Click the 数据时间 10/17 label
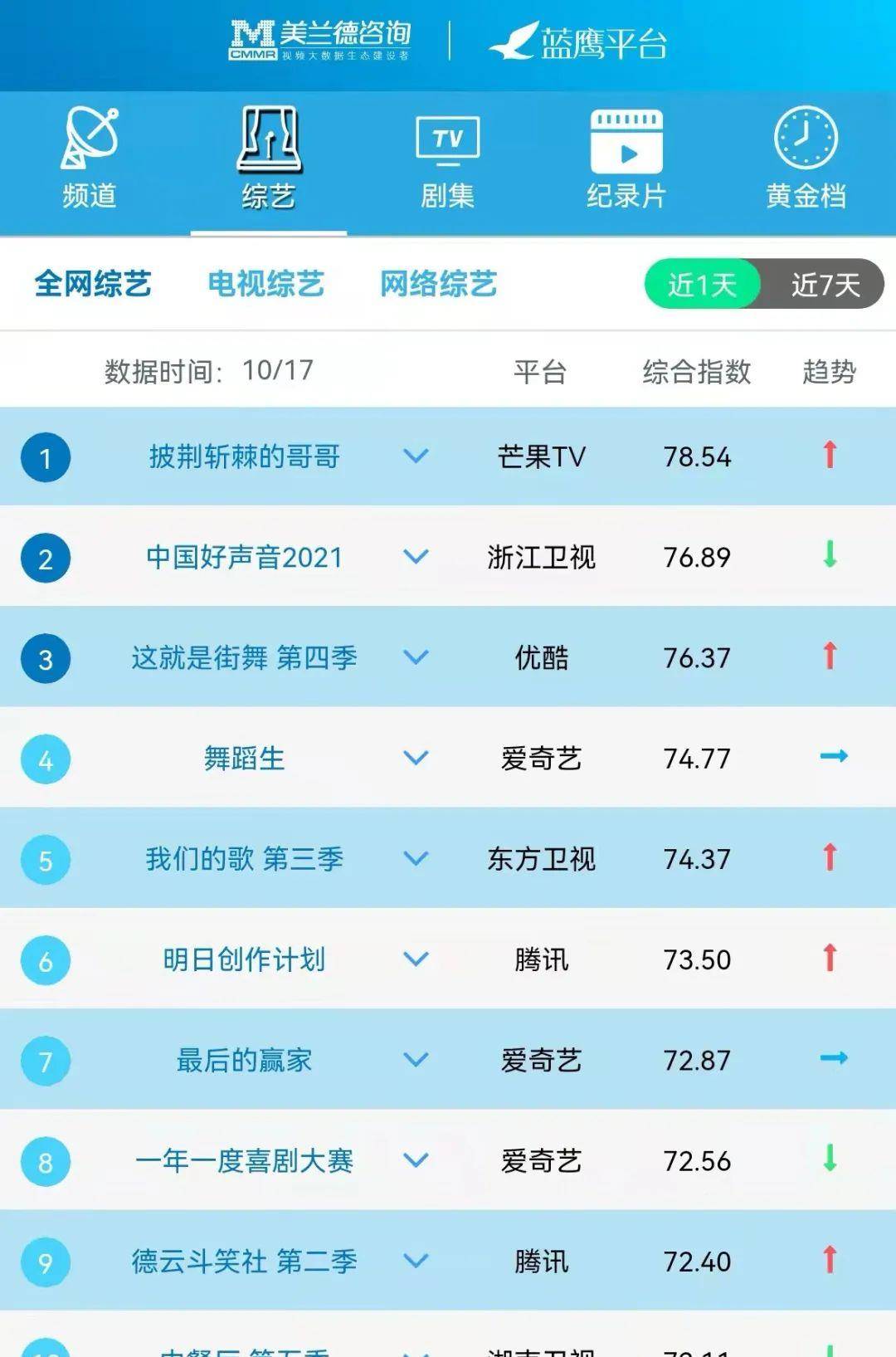This screenshot has height=1357, width=896. coord(207,372)
